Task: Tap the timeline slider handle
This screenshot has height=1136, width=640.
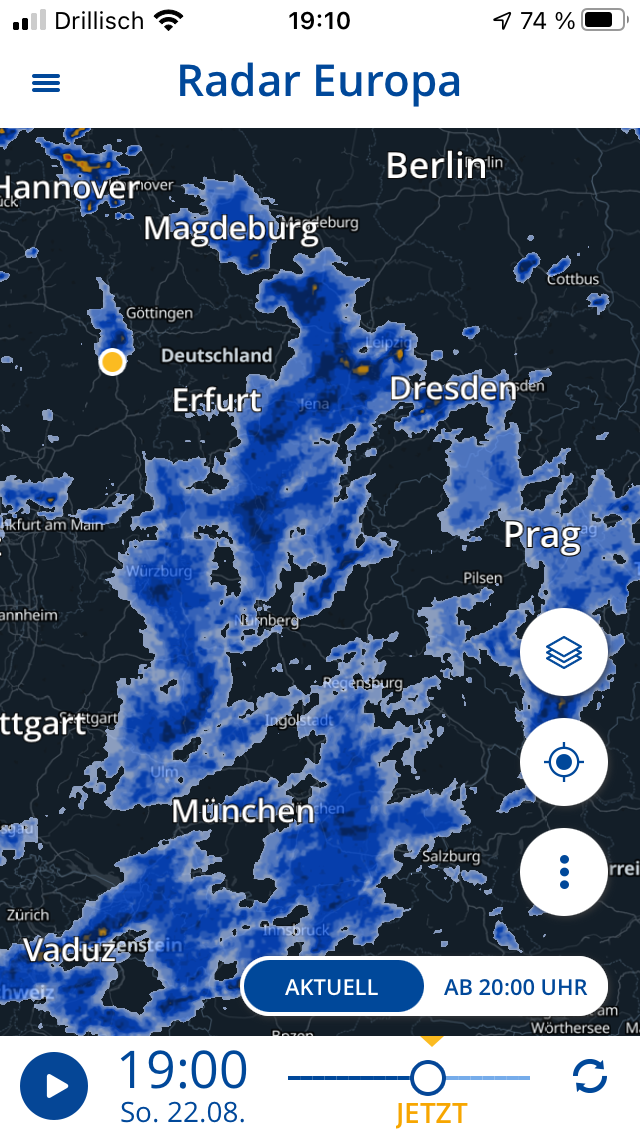Action: (428, 1078)
